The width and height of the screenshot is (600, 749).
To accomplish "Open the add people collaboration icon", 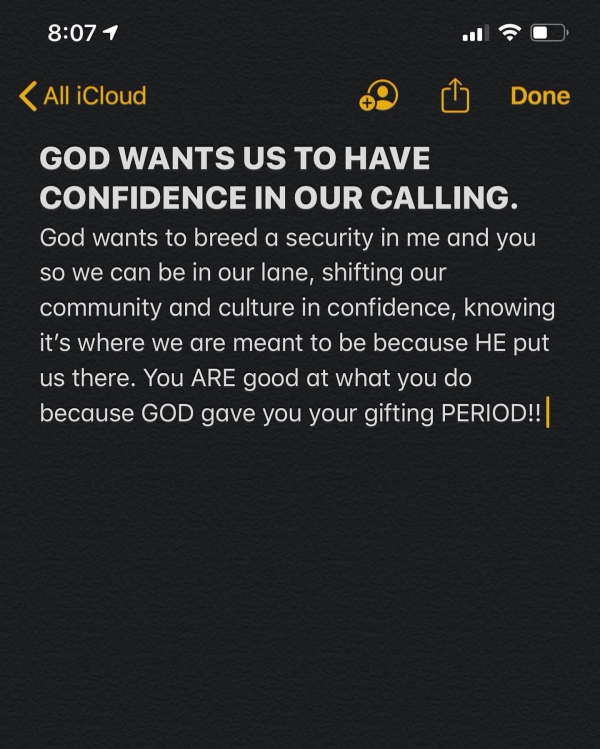I will point(379,96).
